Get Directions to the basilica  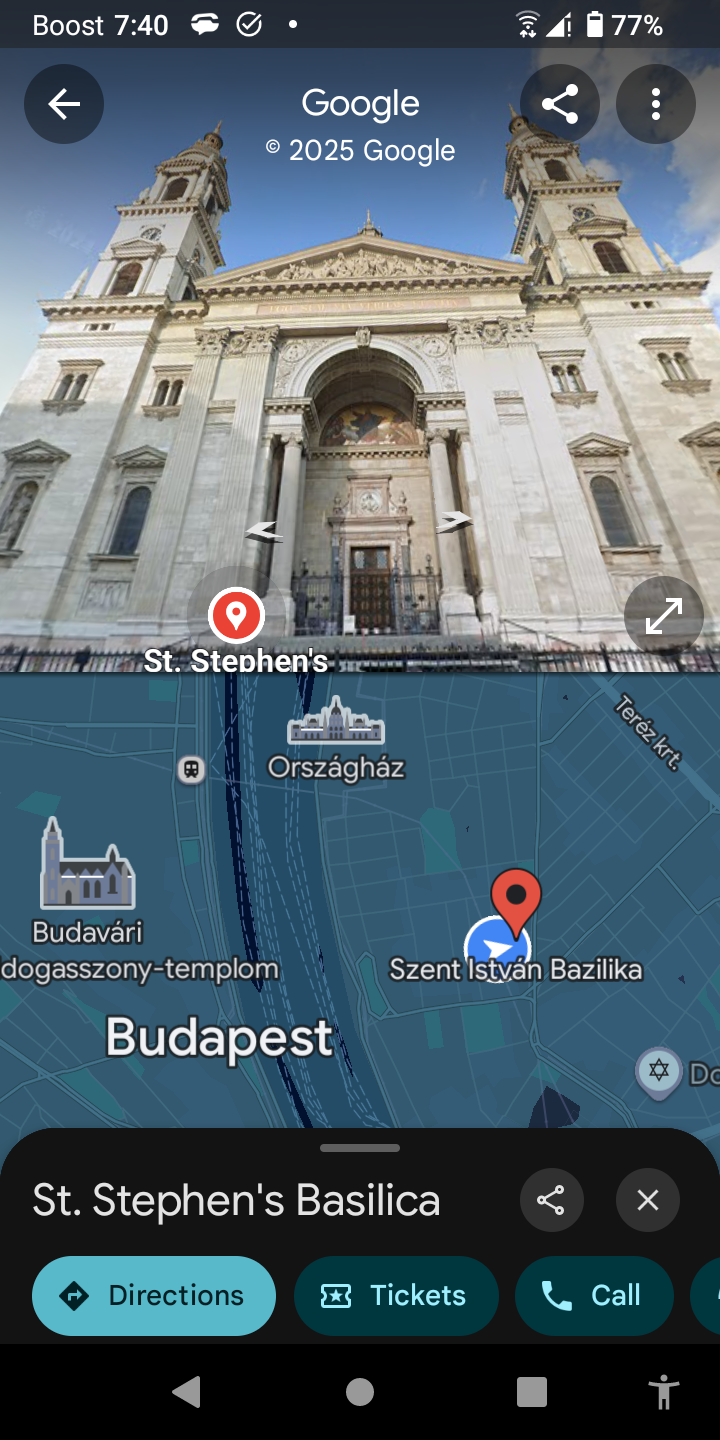(x=154, y=1296)
